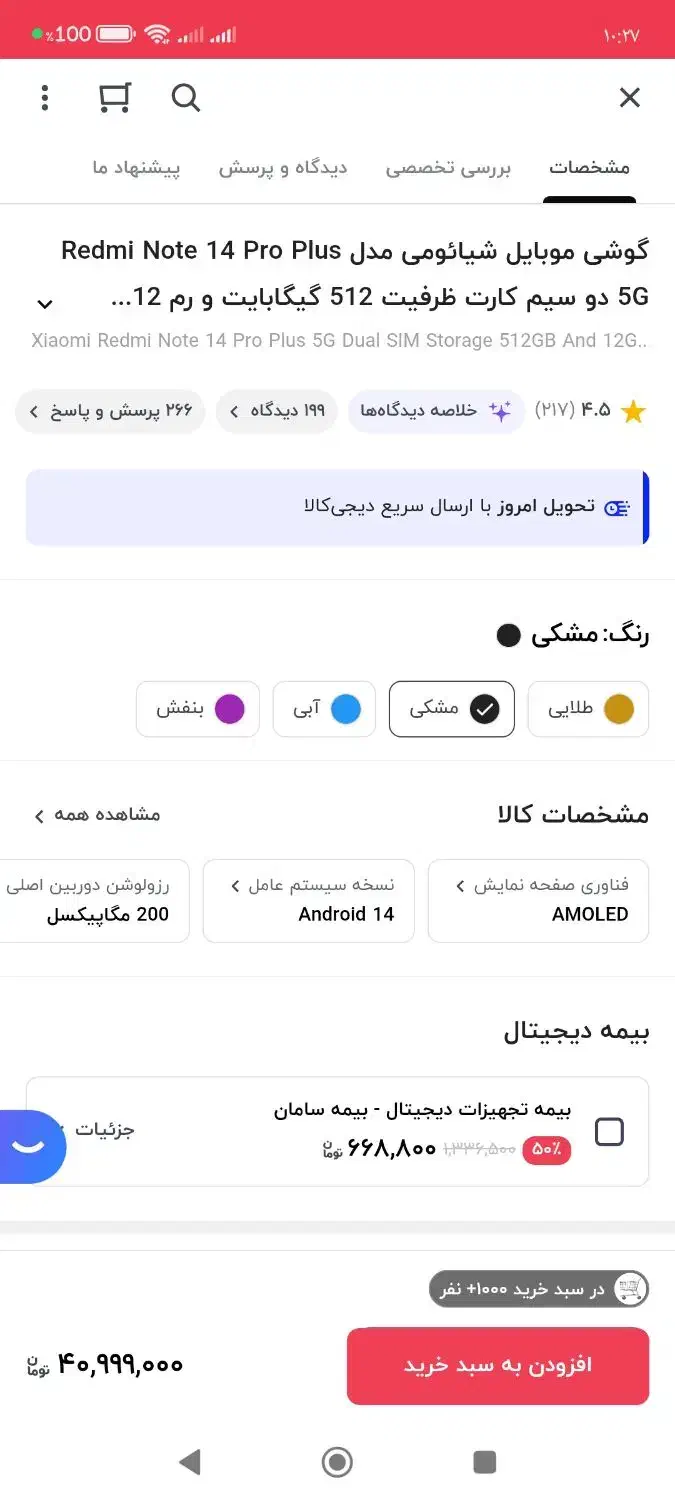This screenshot has width=675, height=1500.
Task: Open the ۲۶۶ پرسش و پاسخ chip
Action: tap(110, 411)
